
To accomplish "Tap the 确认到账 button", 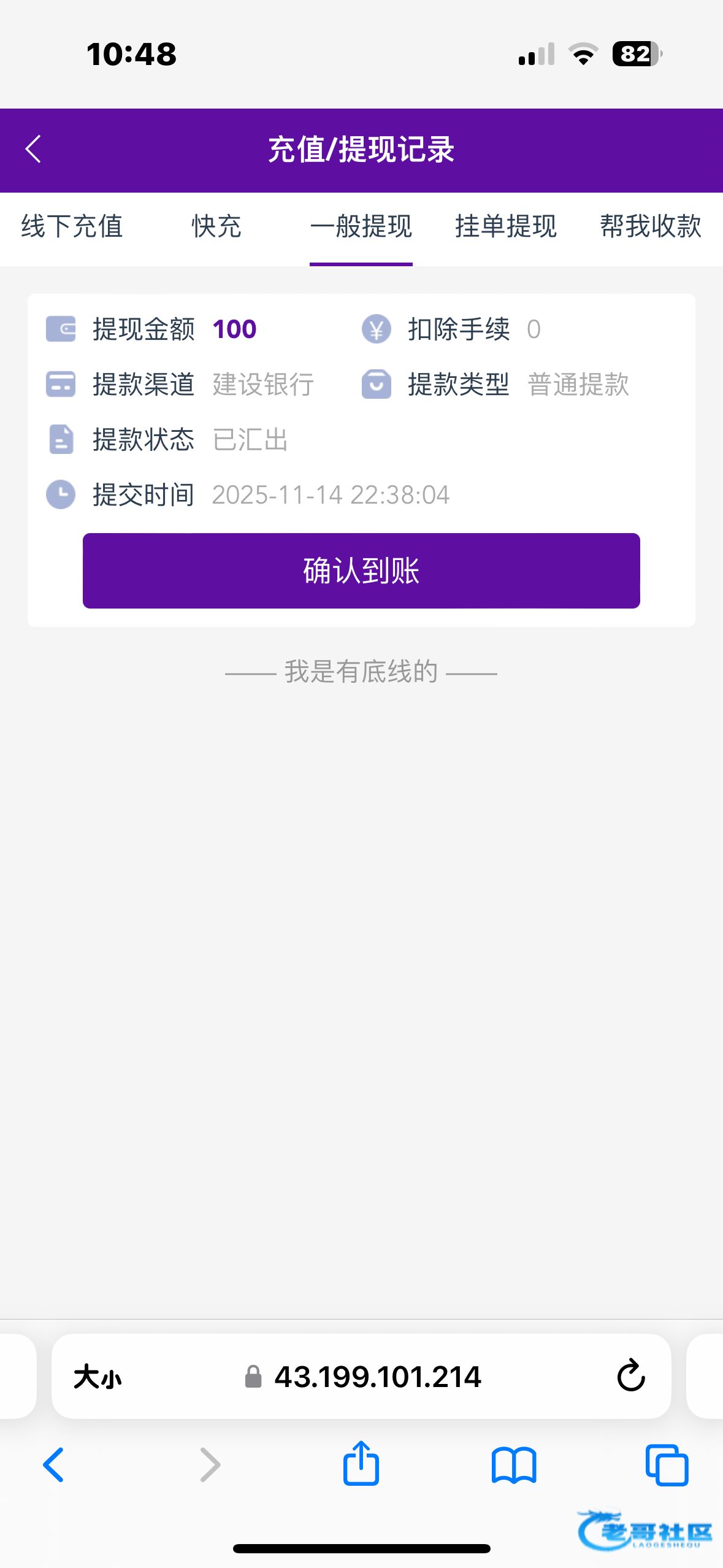I will coord(361,571).
